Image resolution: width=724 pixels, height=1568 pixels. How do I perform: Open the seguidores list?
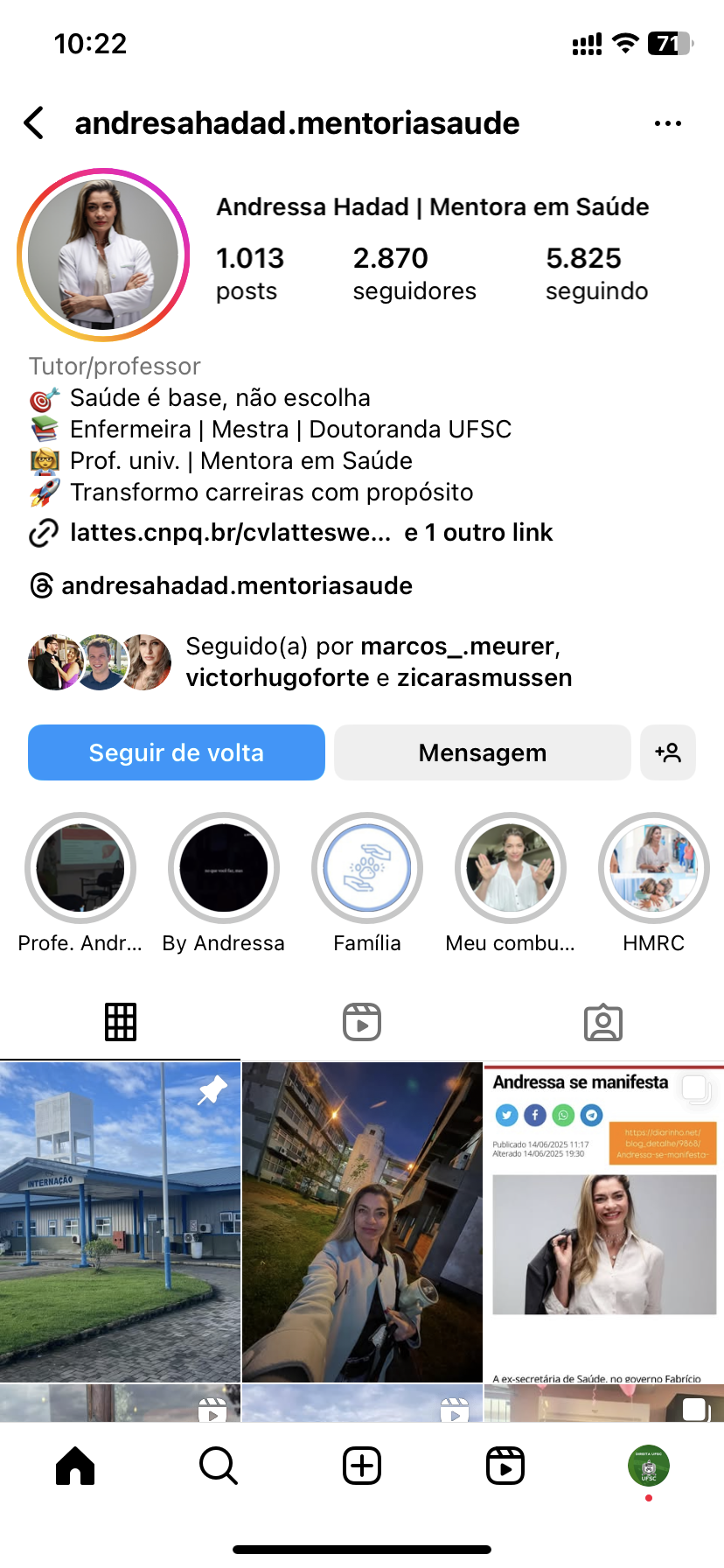click(414, 273)
